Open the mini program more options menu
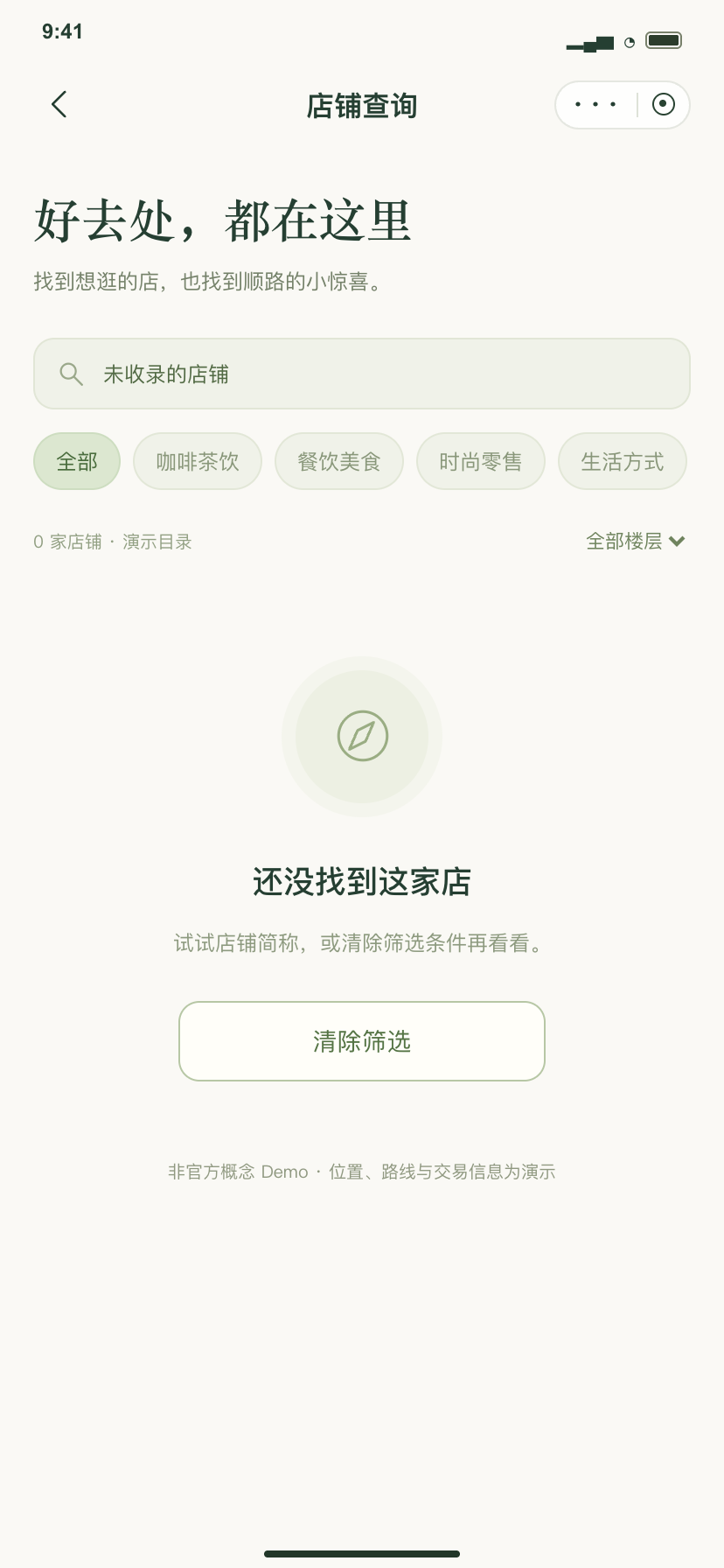The image size is (724, 1568). [x=595, y=105]
